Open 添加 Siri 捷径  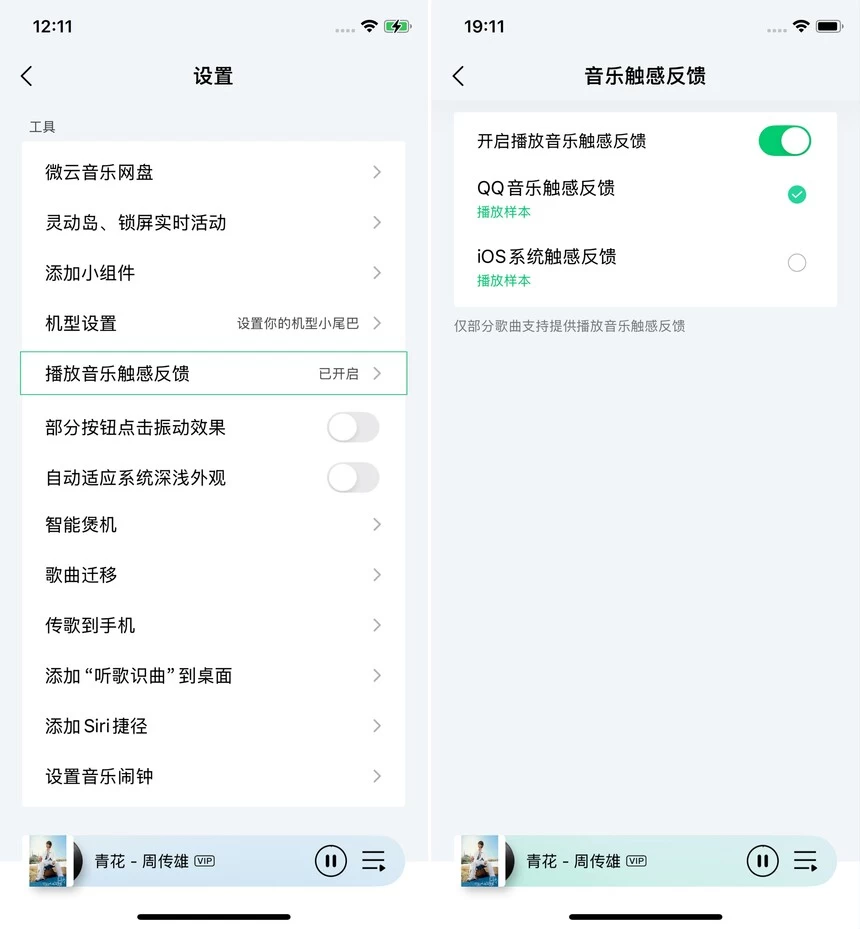click(213, 725)
